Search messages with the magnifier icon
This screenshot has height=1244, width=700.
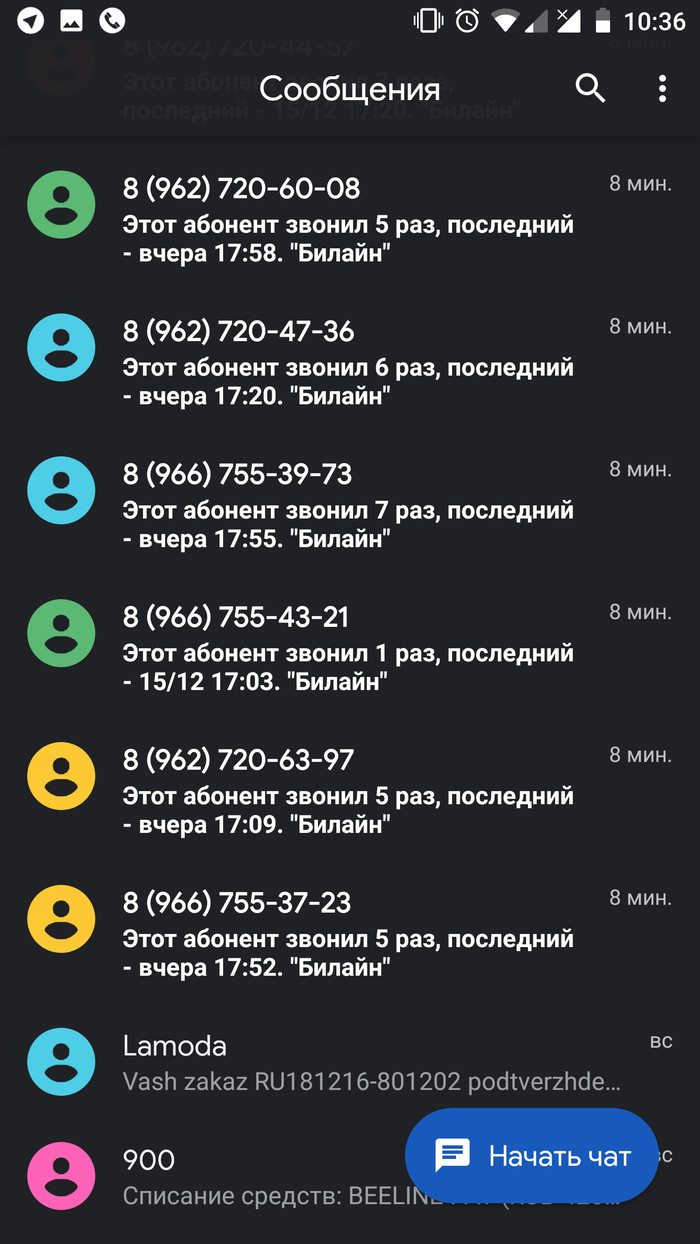click(591, 89)
